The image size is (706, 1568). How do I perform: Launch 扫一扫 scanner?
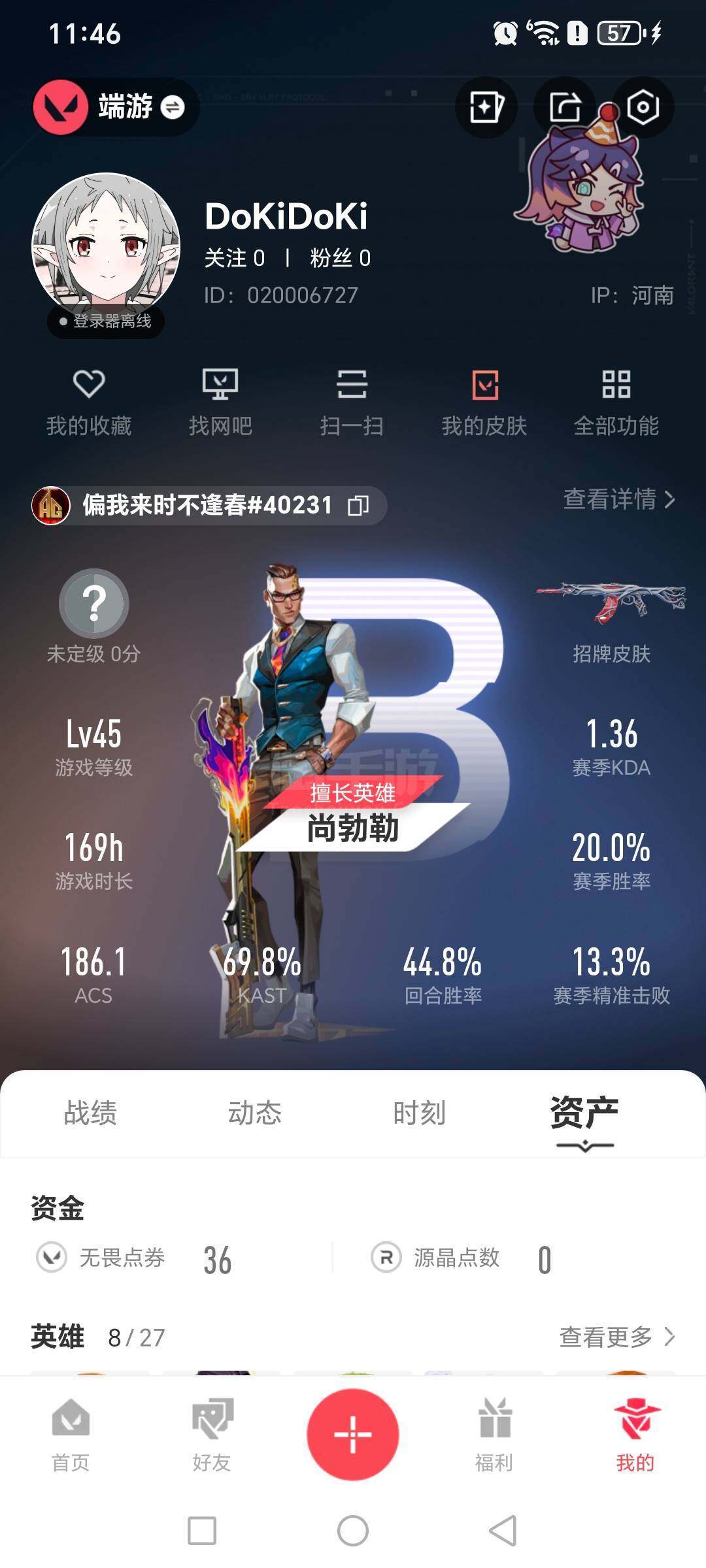[352, 403]
